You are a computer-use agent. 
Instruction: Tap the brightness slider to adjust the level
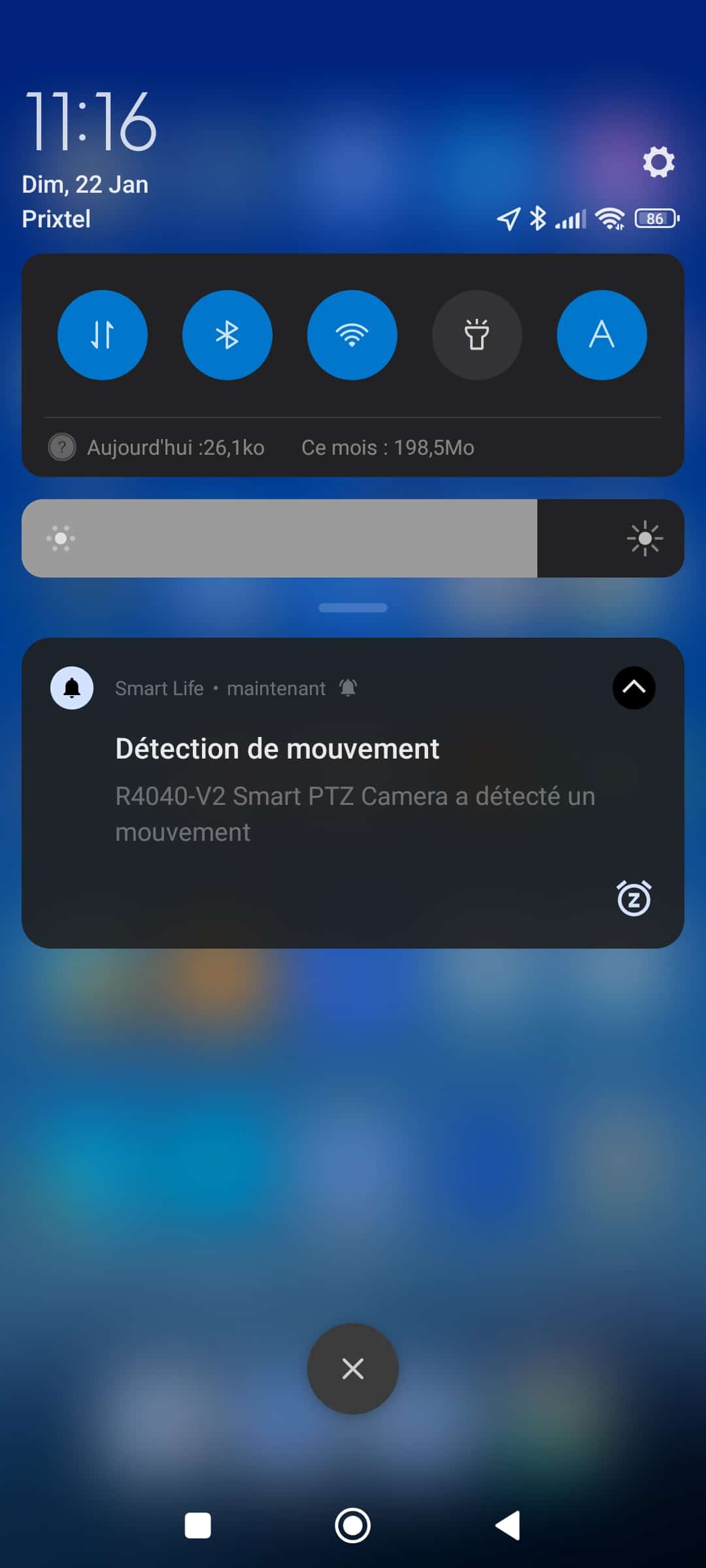point(353,538)
